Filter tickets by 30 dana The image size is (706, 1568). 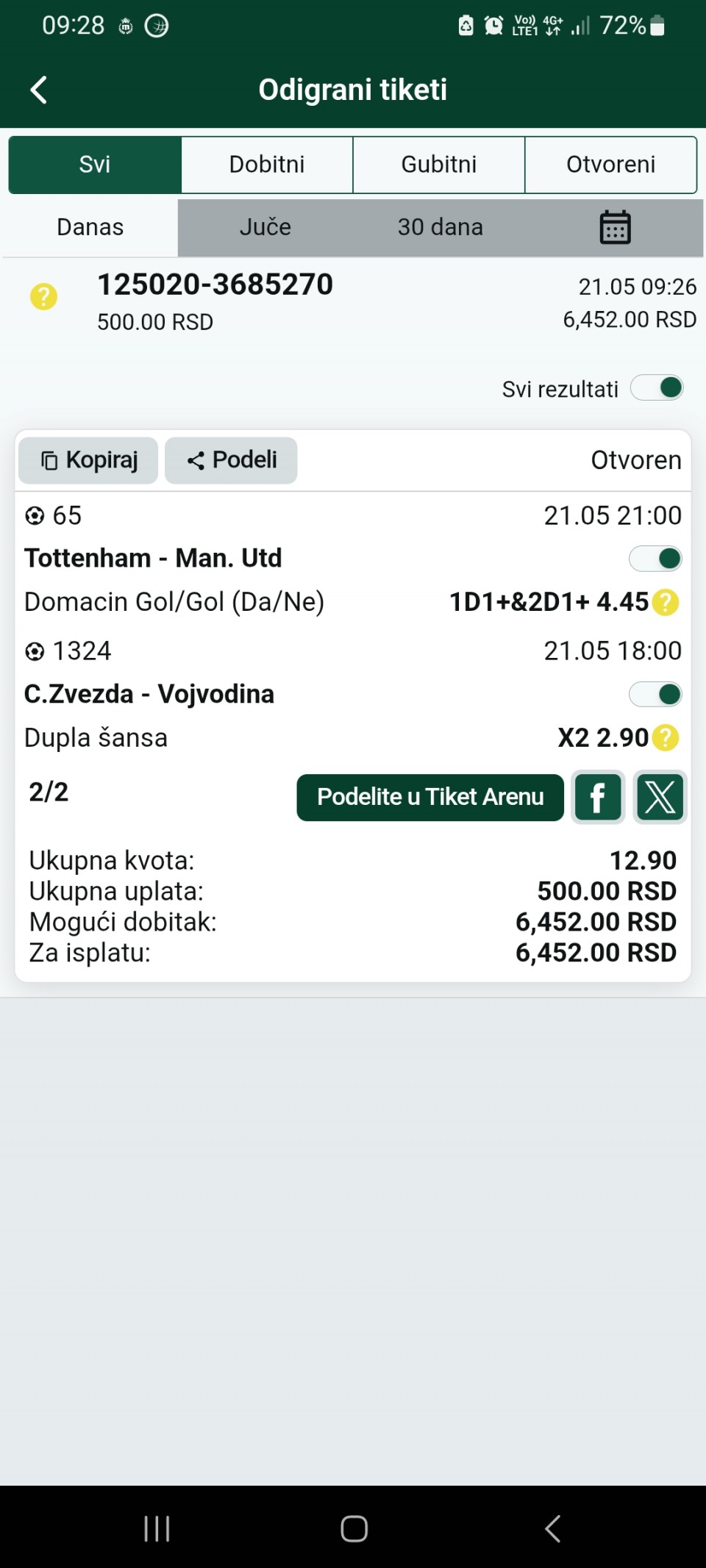[440, 227]
